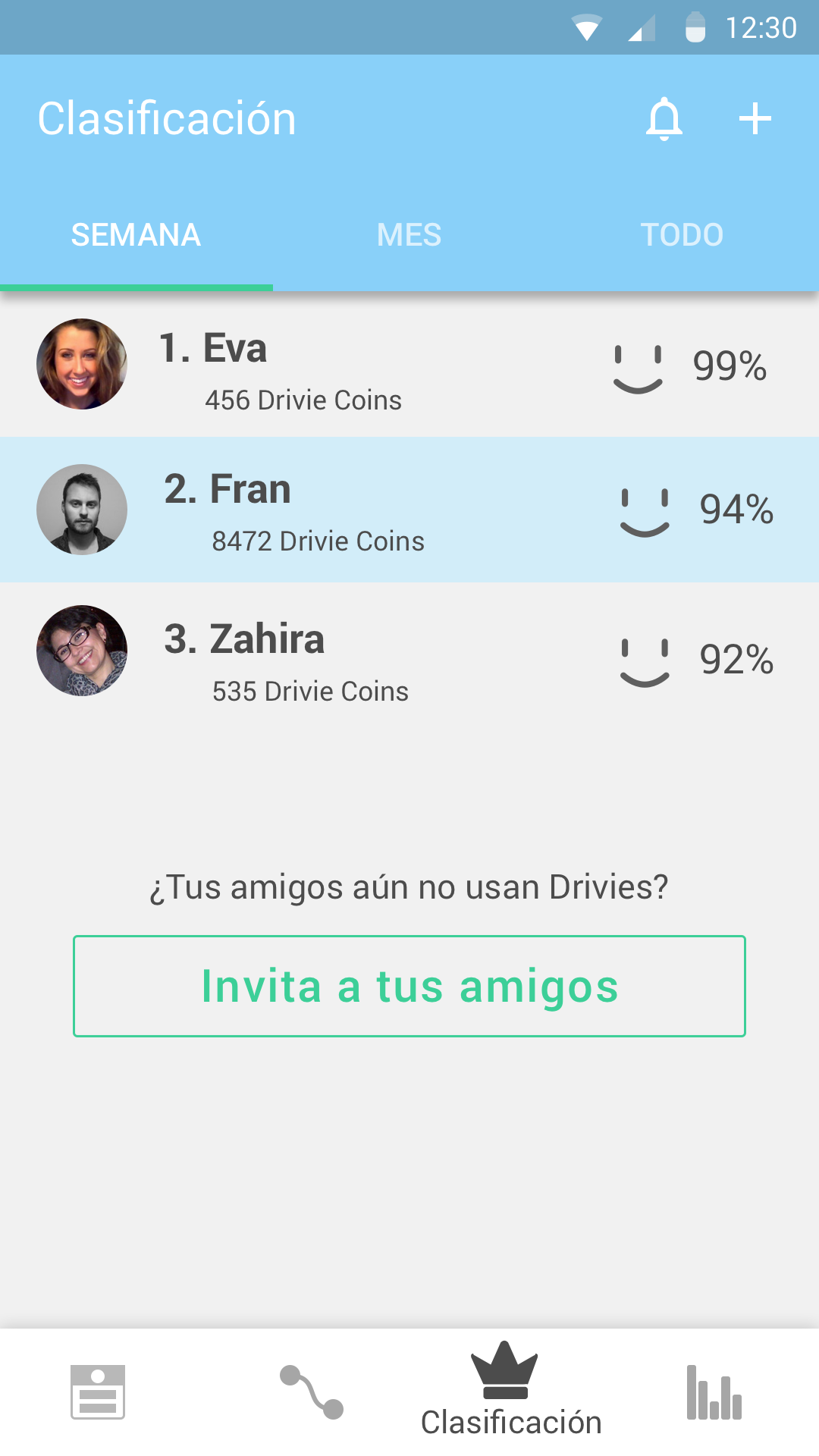Select the TODO ranking tab

[682, 235]
